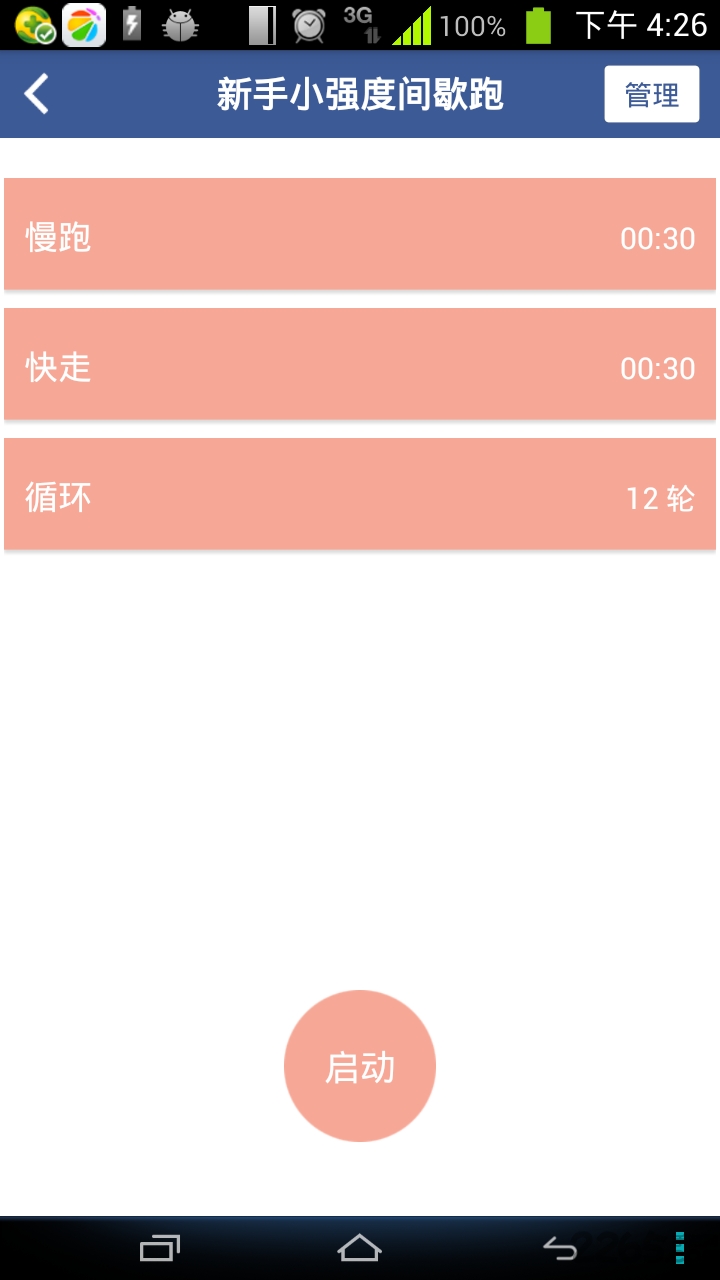
Task: Open the 管理 management screen
Action: [652, 93]
